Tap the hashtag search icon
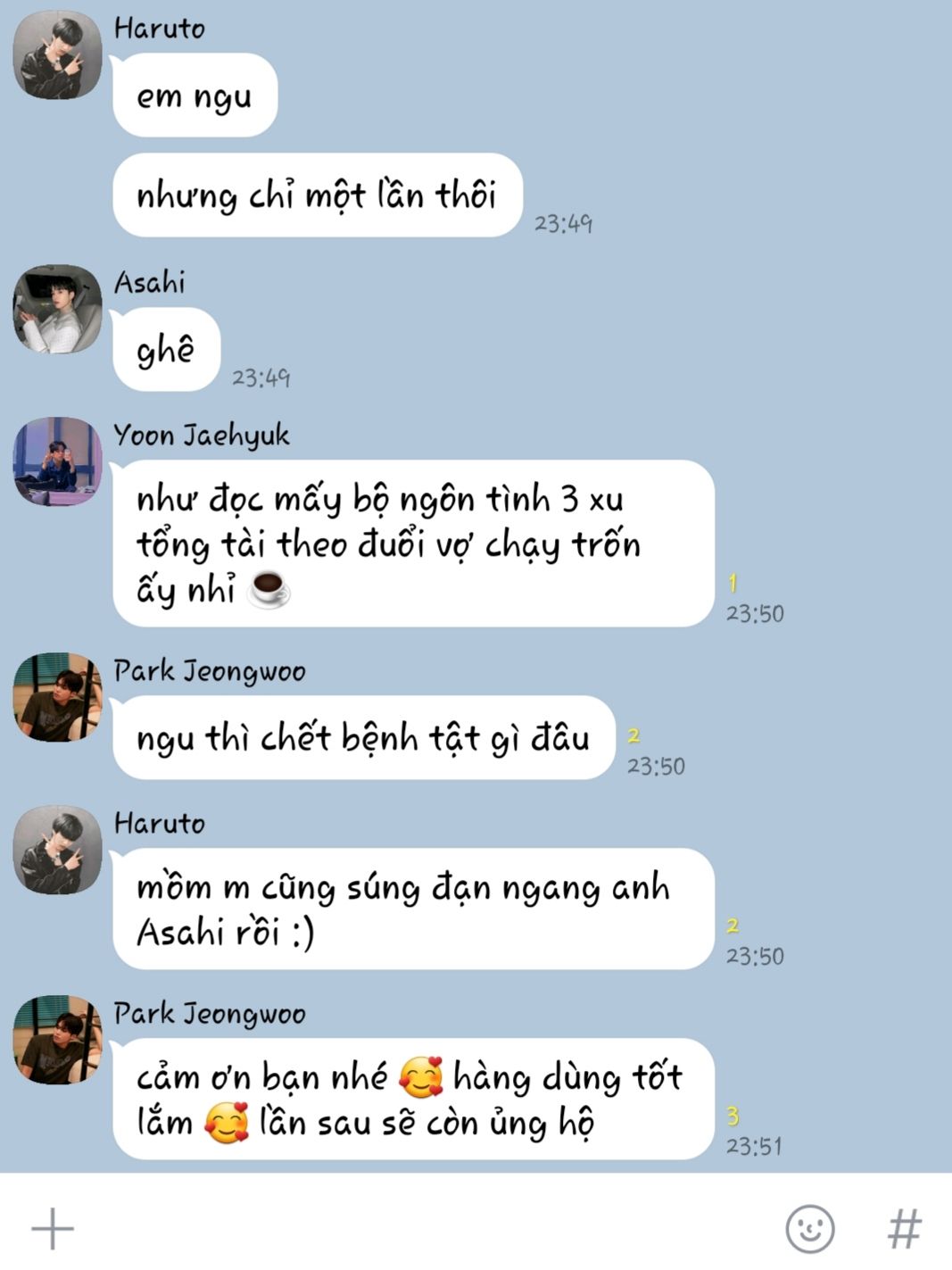 coord(904,1228)
